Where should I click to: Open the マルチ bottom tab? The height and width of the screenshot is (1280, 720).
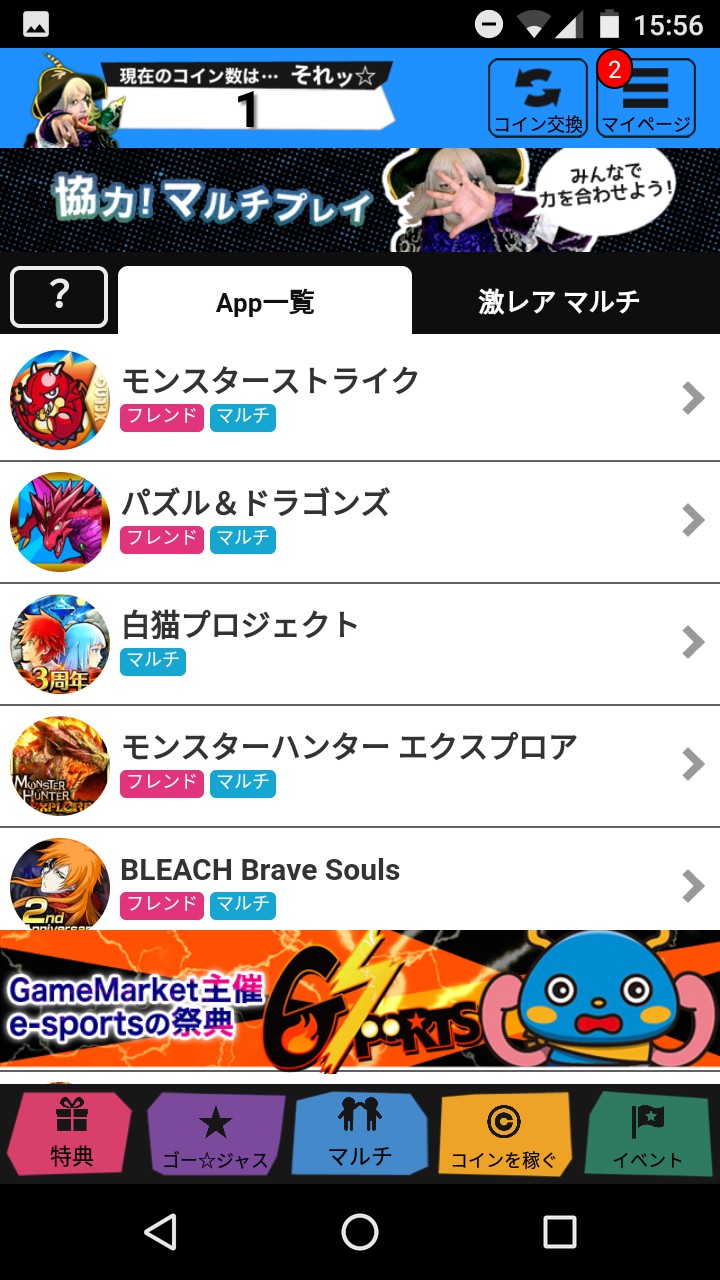360,1134
